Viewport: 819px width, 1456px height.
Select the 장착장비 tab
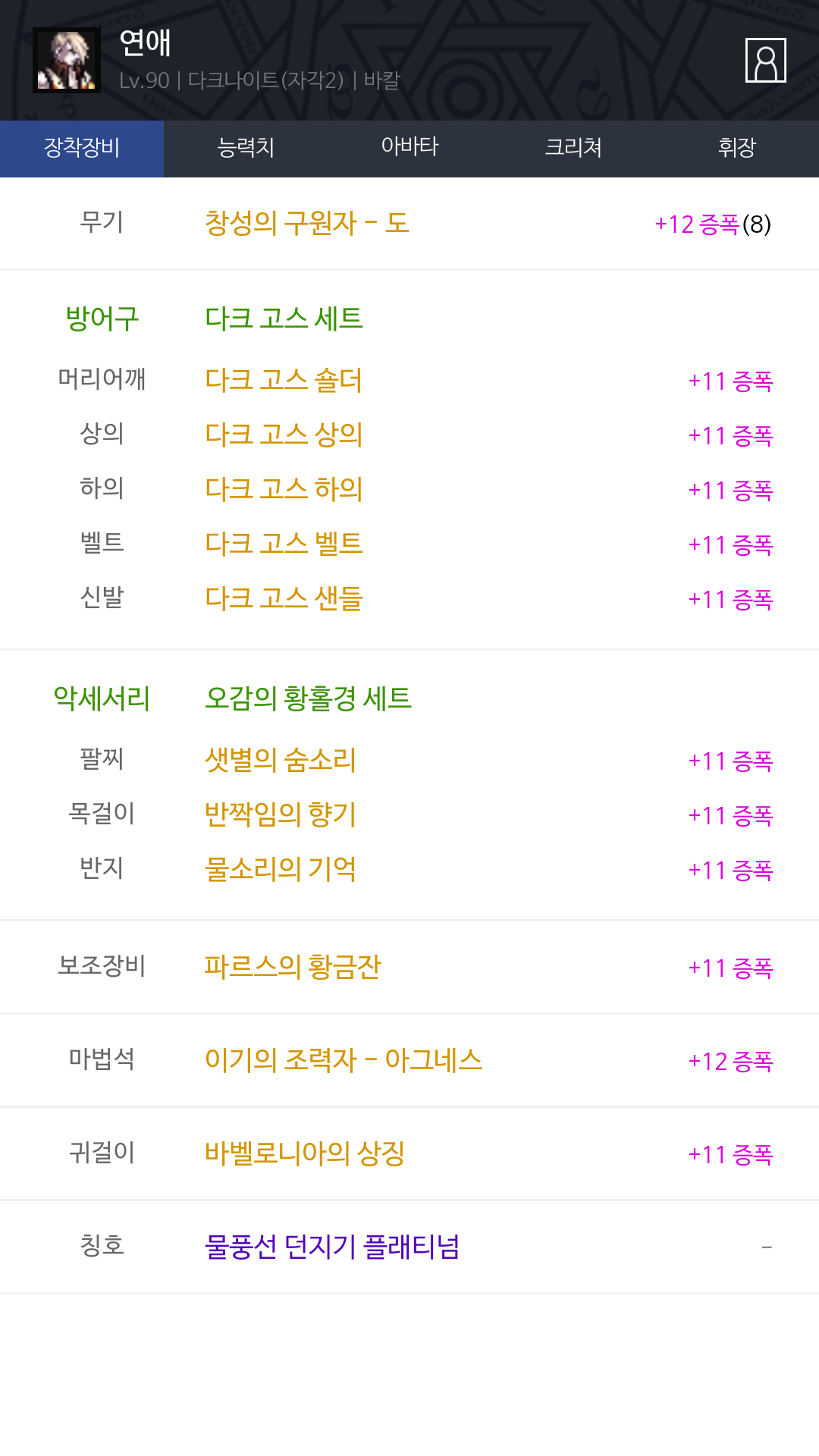82,148
